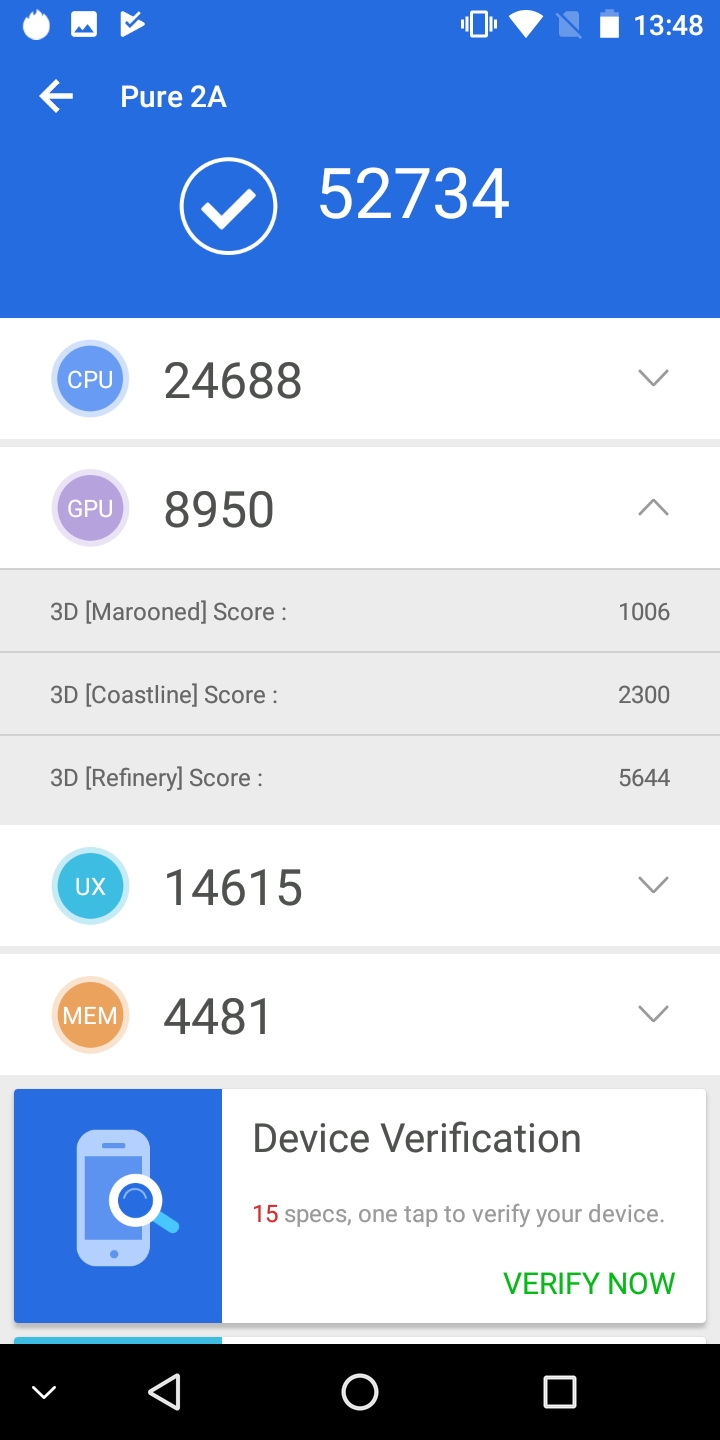Image resolution: width=720 pixels, height=1440 pixels.
Task: Tap VERIFY NOW to verify device
Action: click(x=589, y=1283)
